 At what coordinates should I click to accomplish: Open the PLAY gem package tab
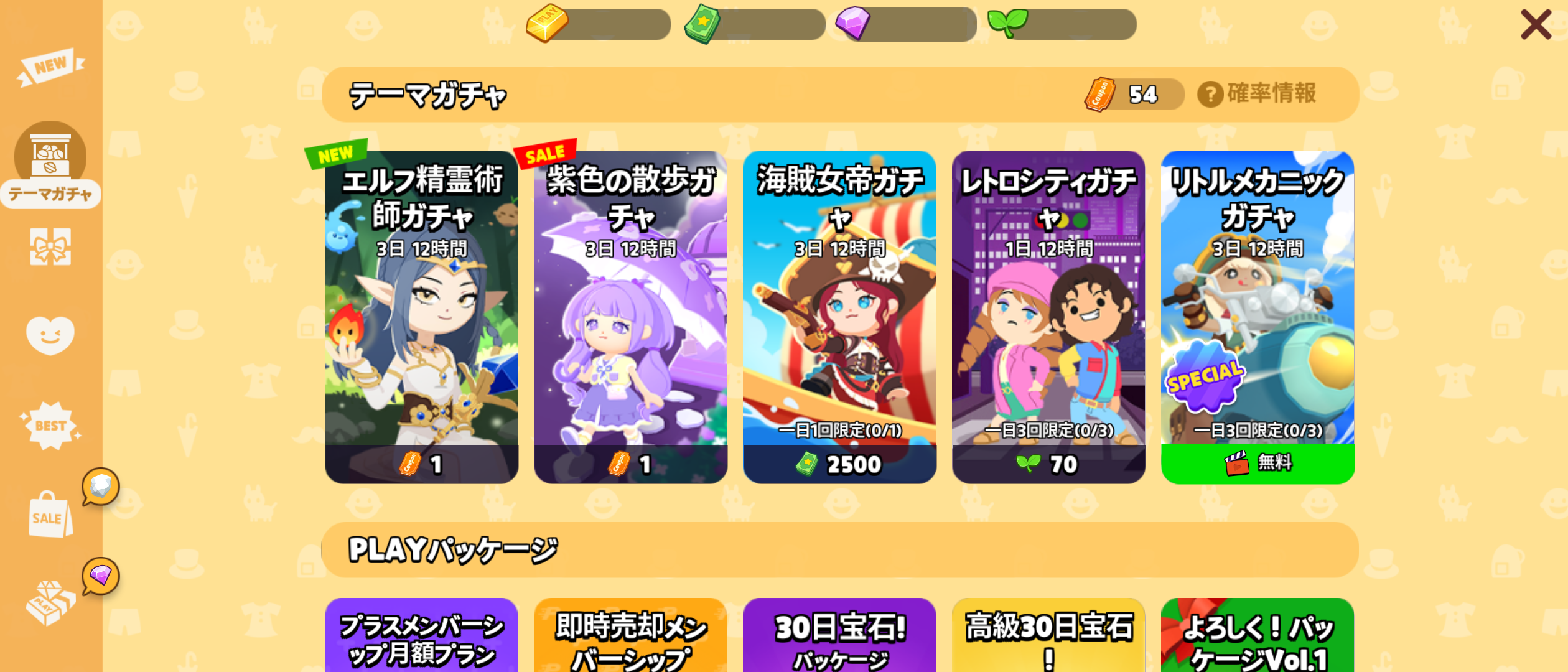coord(50,602)
